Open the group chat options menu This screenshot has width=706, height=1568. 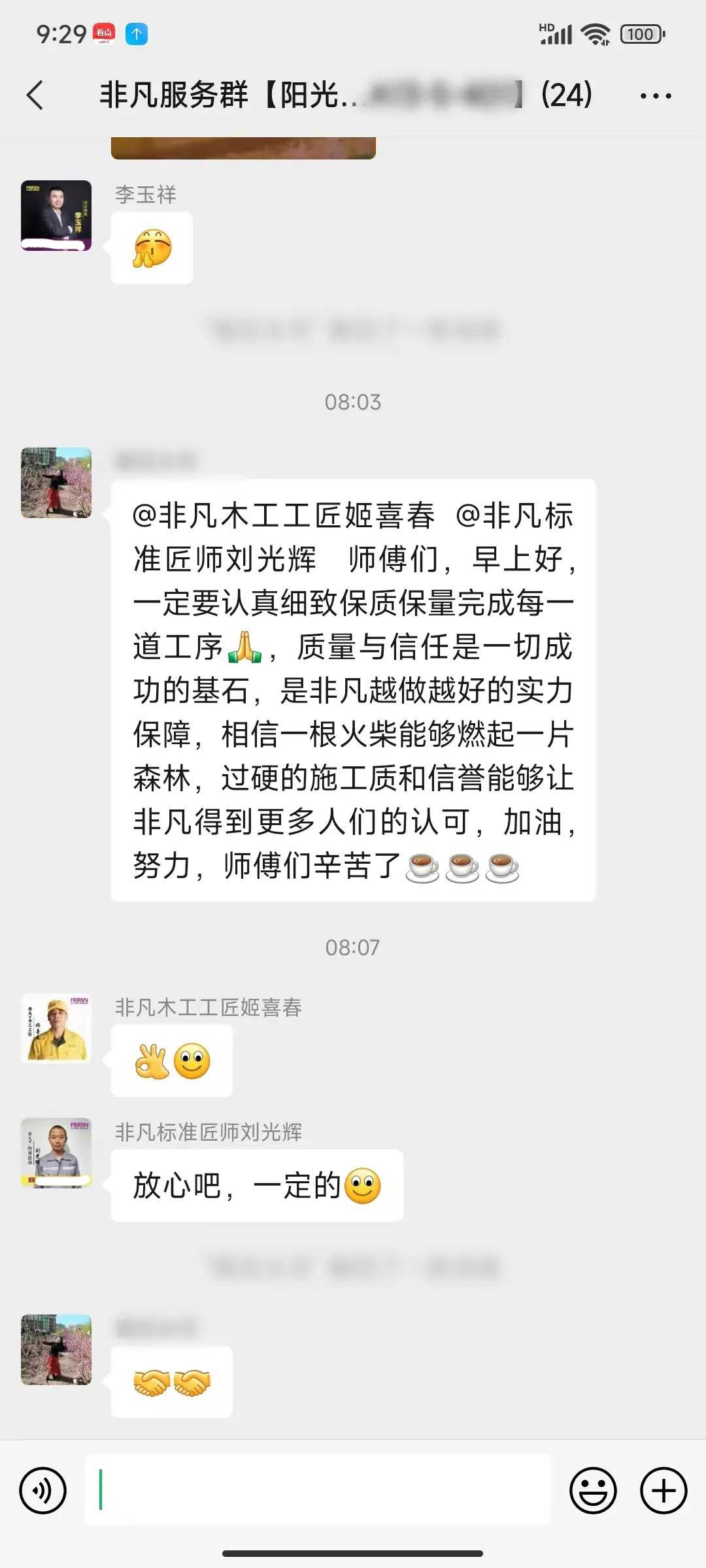(655, 96)
